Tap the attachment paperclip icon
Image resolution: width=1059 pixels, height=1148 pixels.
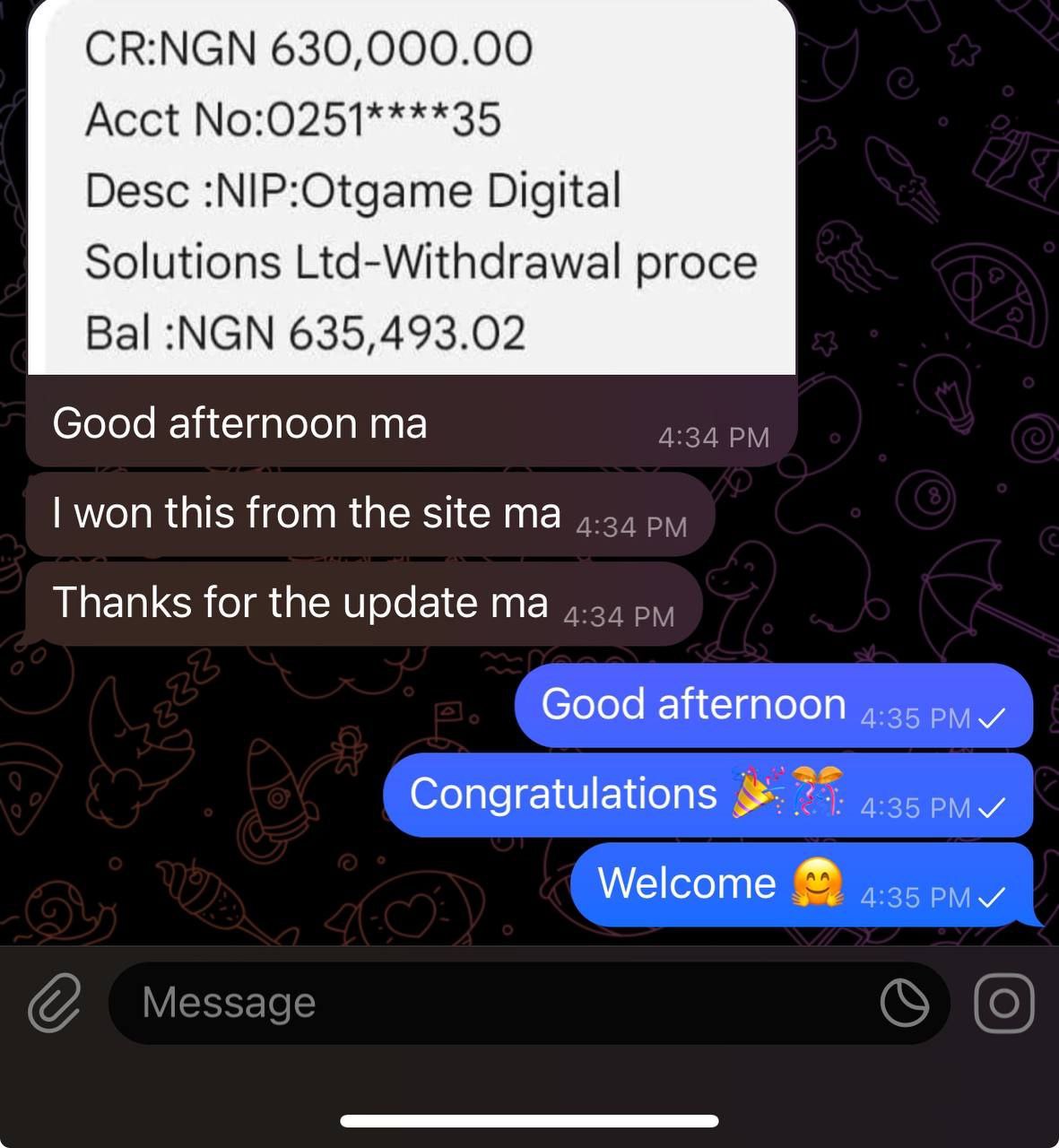tap(54, 1002)
